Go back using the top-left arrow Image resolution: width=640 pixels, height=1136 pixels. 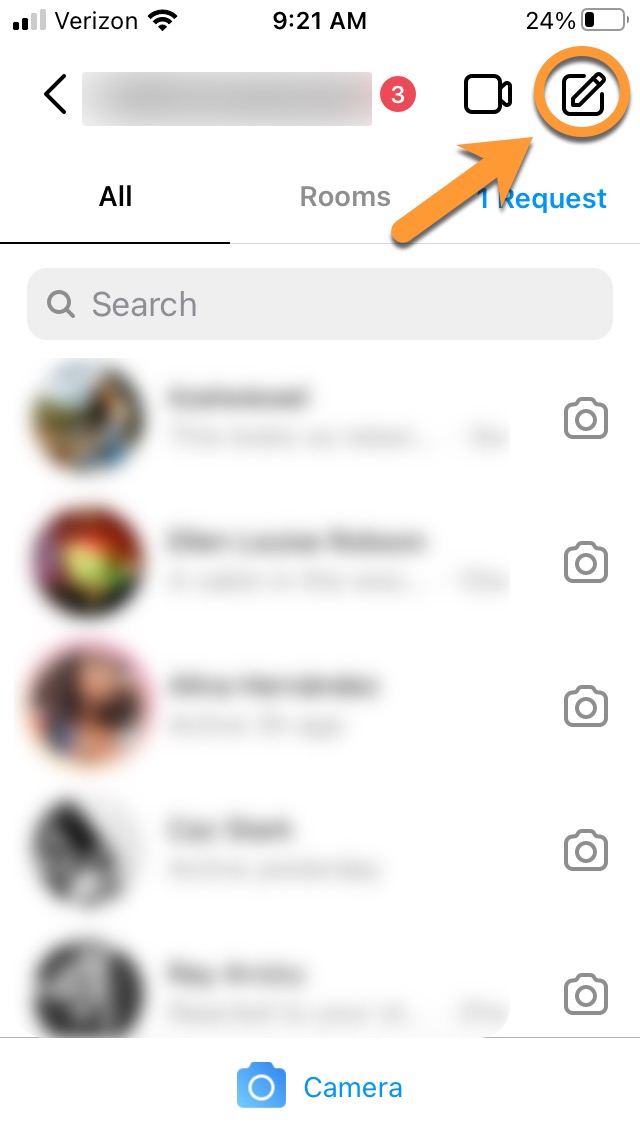pos(56,95)
